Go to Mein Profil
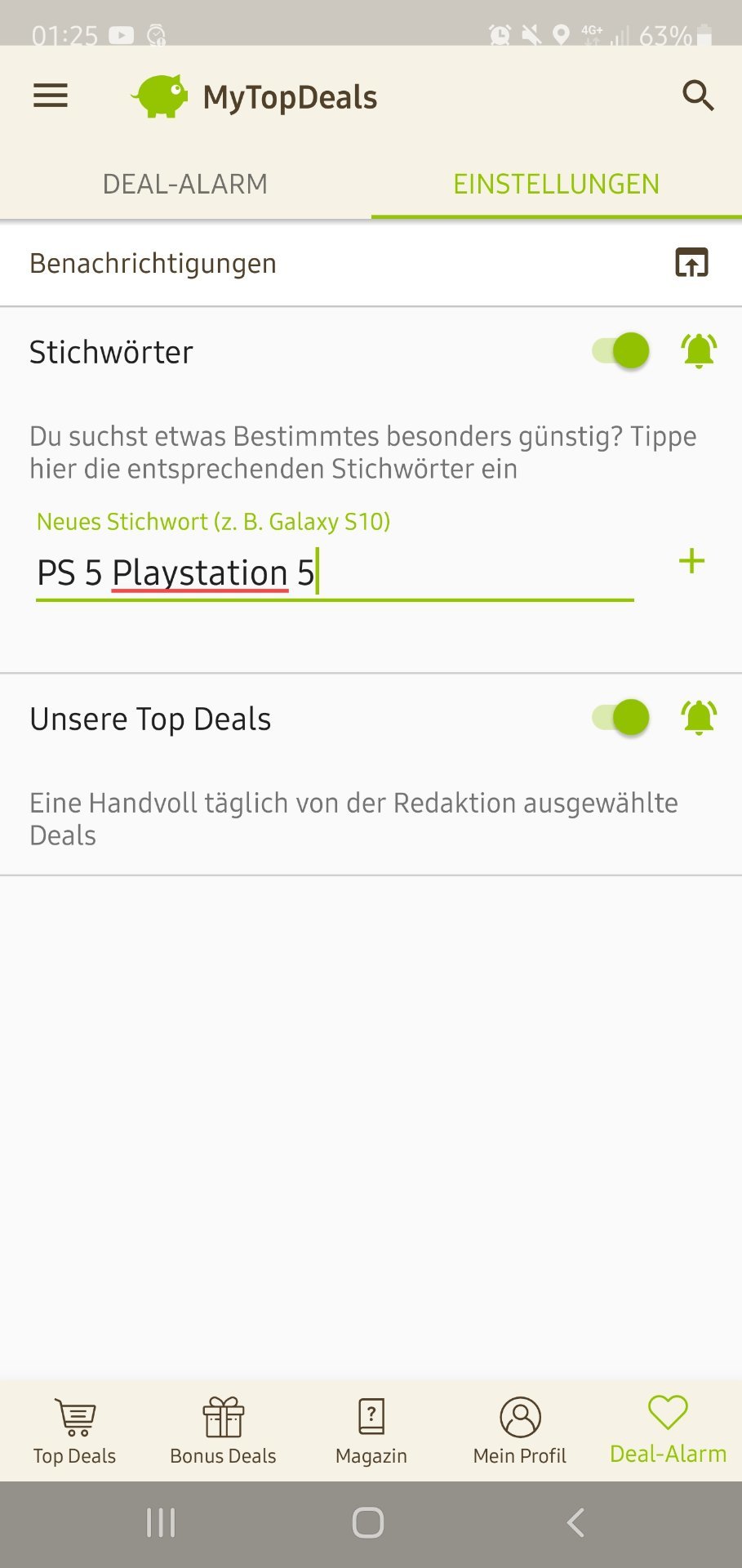This screenshot has width=742, height=1568. [520, 1431]
